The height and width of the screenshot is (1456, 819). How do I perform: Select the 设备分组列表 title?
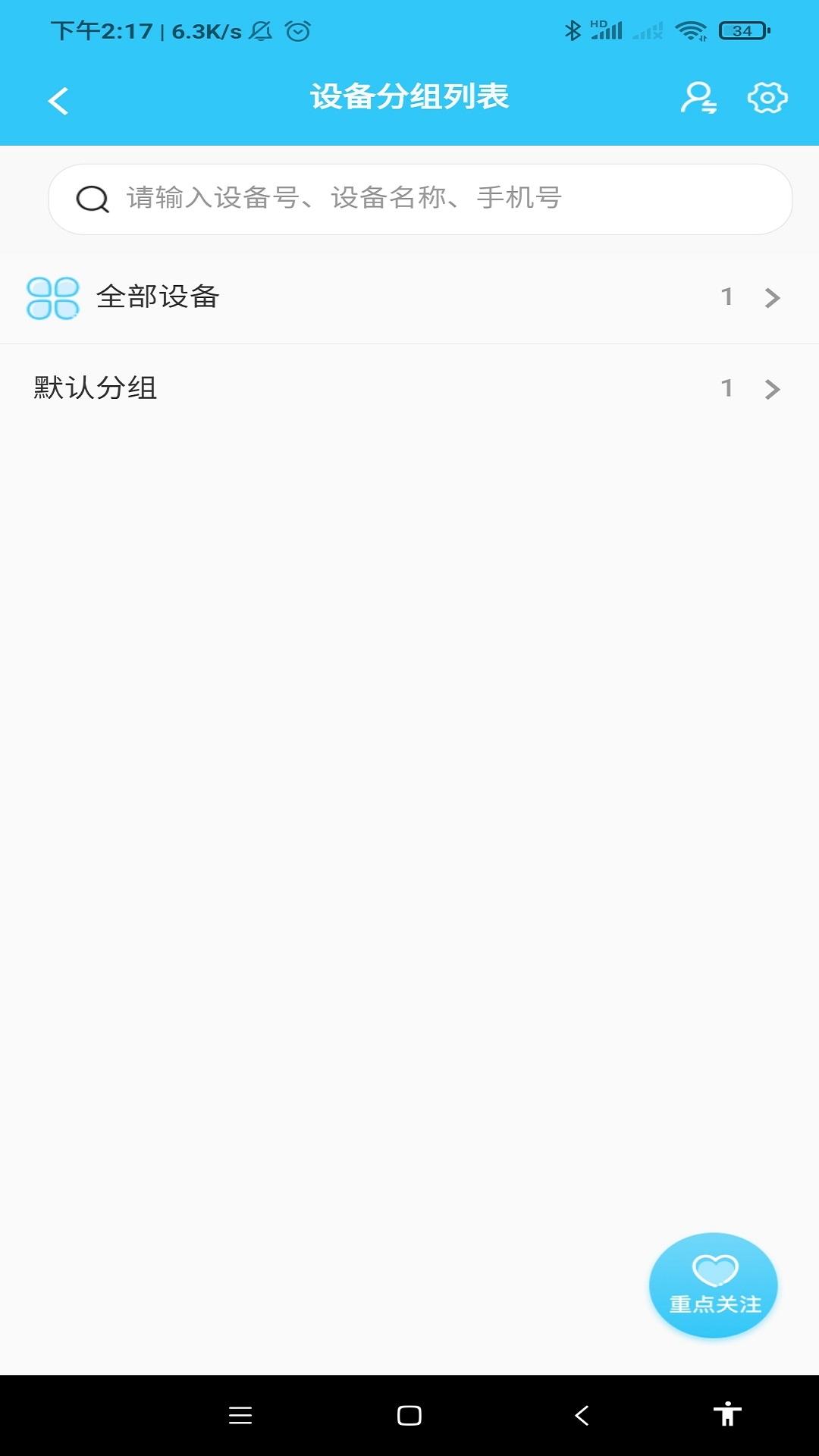point(409,97)
